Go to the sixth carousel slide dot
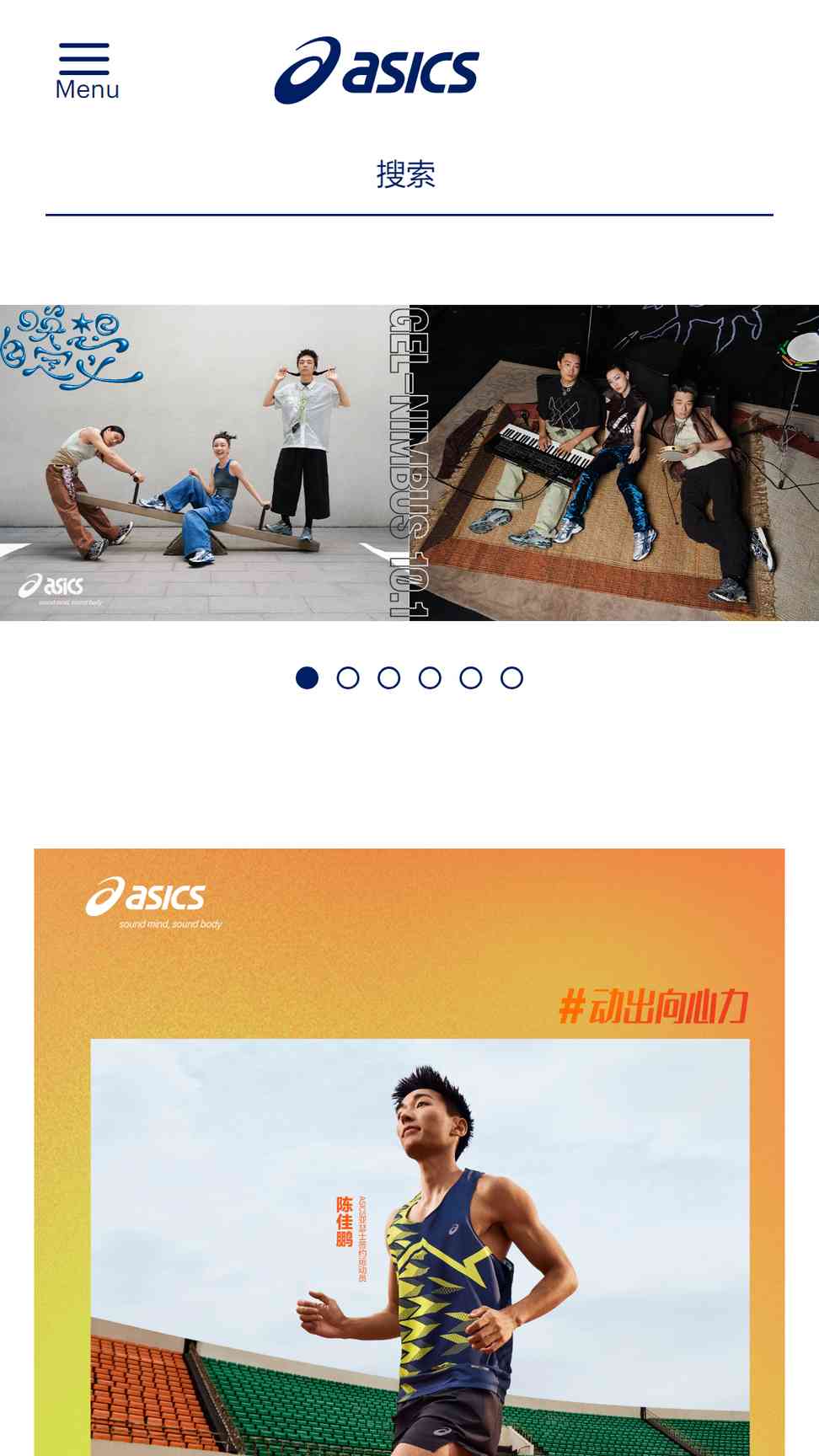This screenshot has width=819, height=1456. [512, 678]
